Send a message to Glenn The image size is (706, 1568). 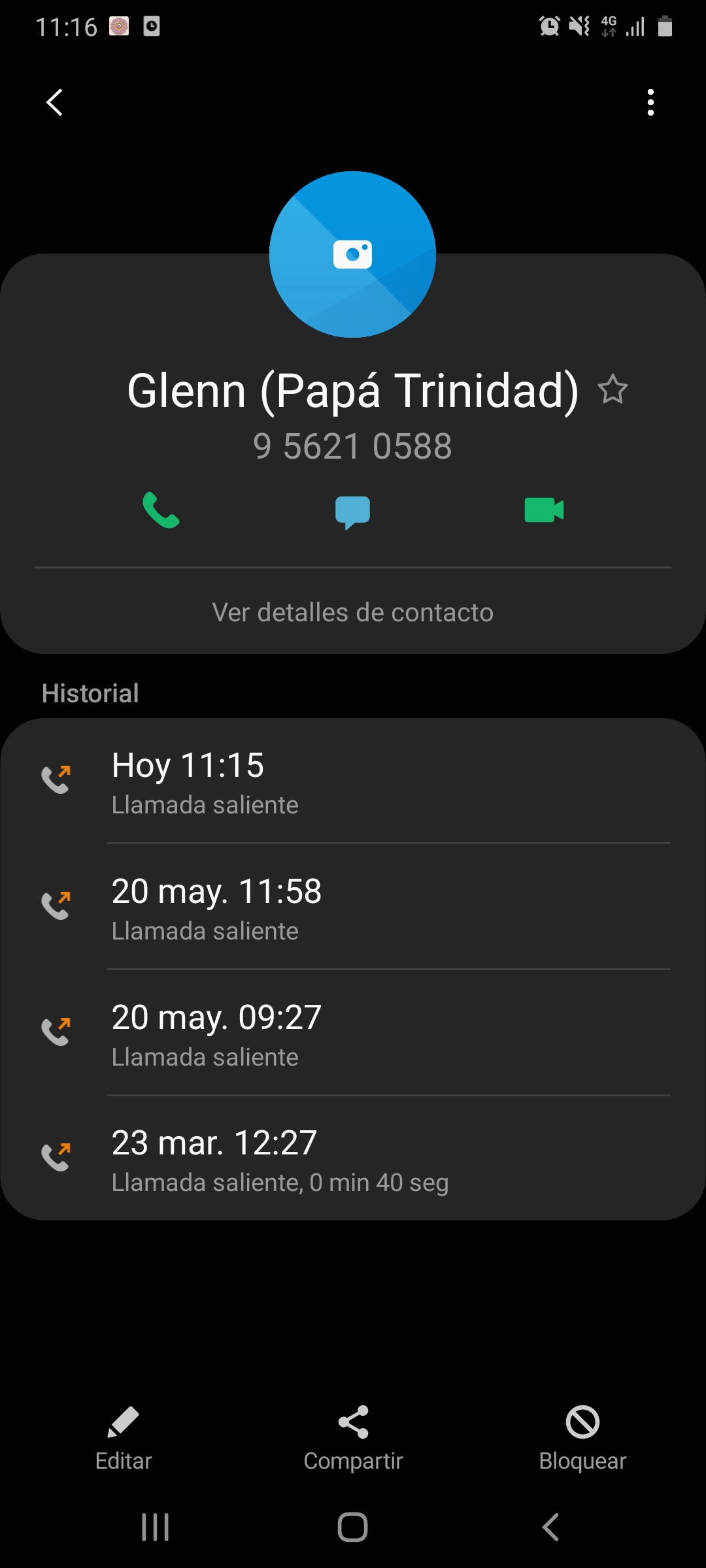click(x=352, y=511)
